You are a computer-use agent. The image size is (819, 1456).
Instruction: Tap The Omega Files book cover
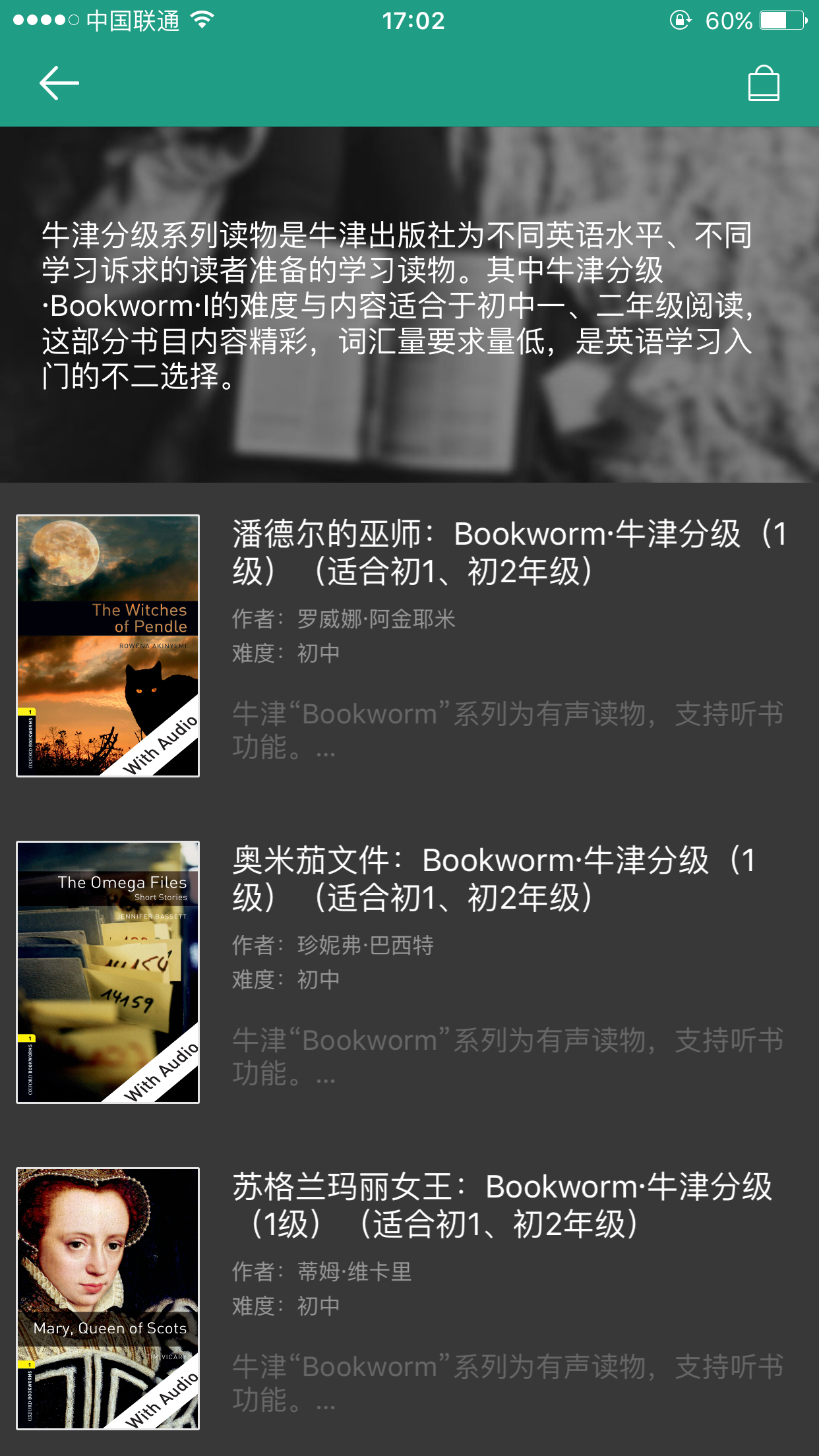[108, 972]
